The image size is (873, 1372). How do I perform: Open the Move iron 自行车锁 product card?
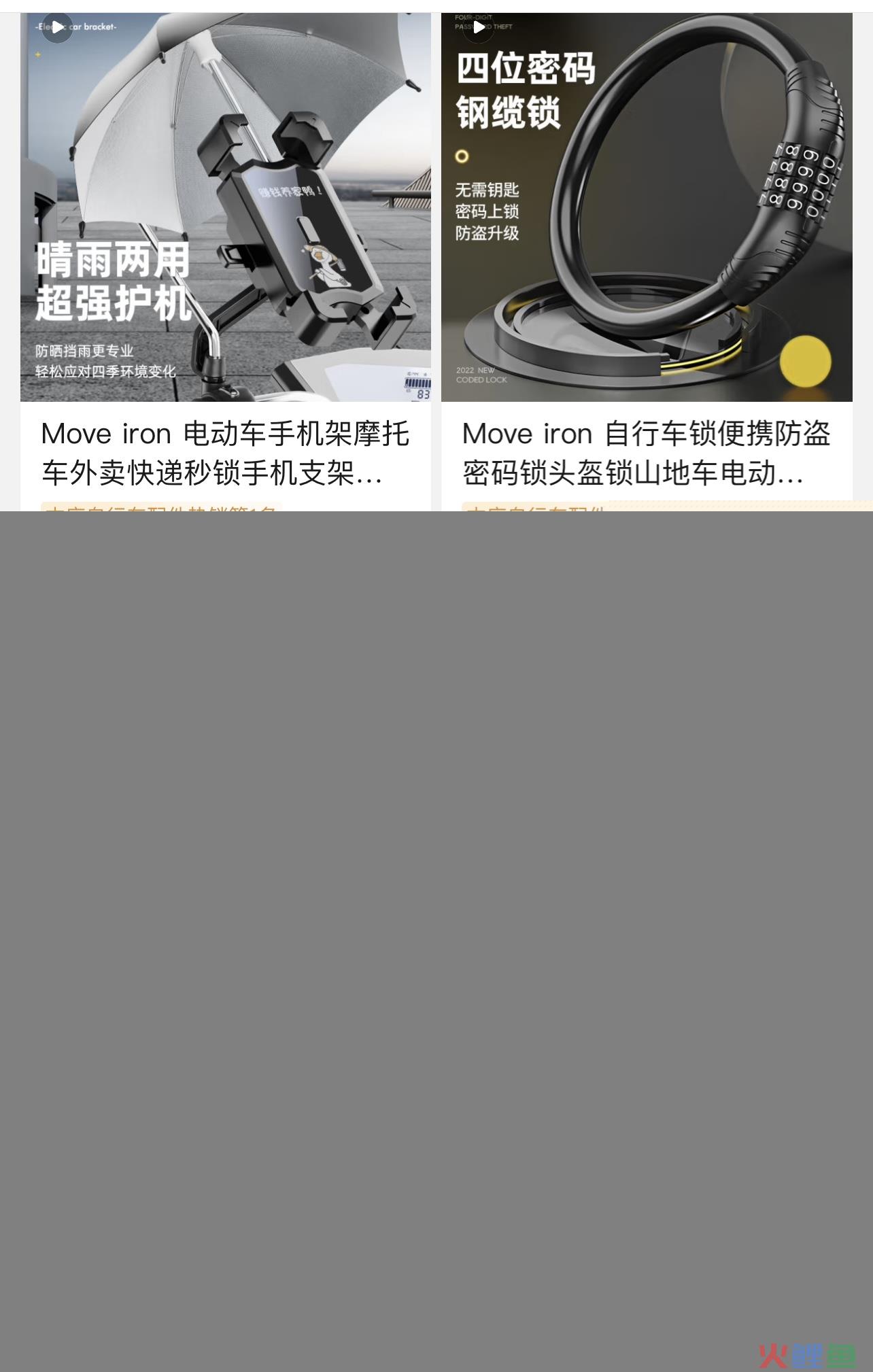[x=646, y=453]
